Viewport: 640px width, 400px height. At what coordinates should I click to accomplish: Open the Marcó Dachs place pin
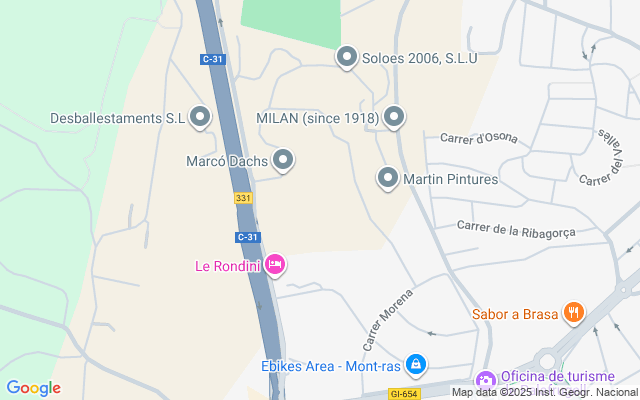click(x=283, y=160)
